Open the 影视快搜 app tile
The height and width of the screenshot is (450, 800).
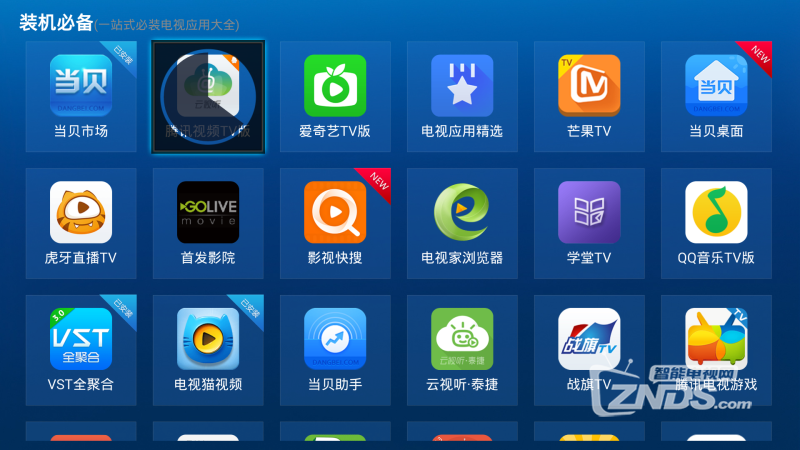[335, 223]
